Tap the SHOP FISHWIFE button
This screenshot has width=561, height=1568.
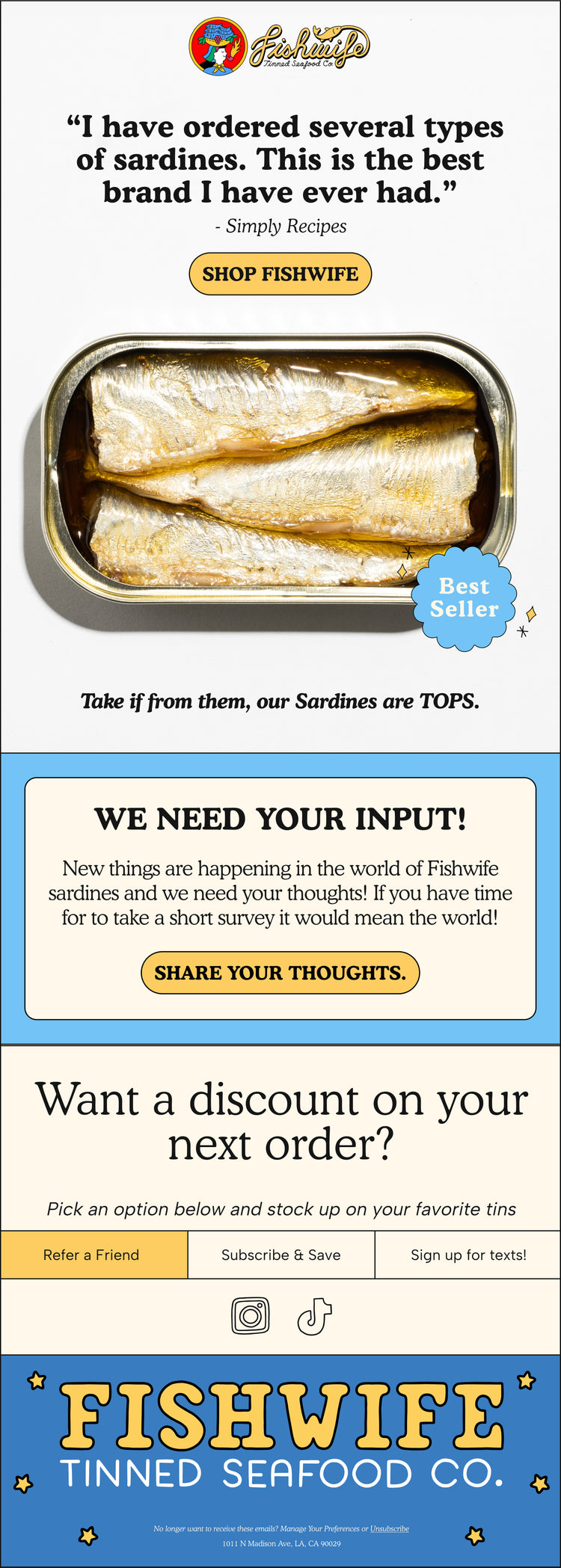coord(280,274)
